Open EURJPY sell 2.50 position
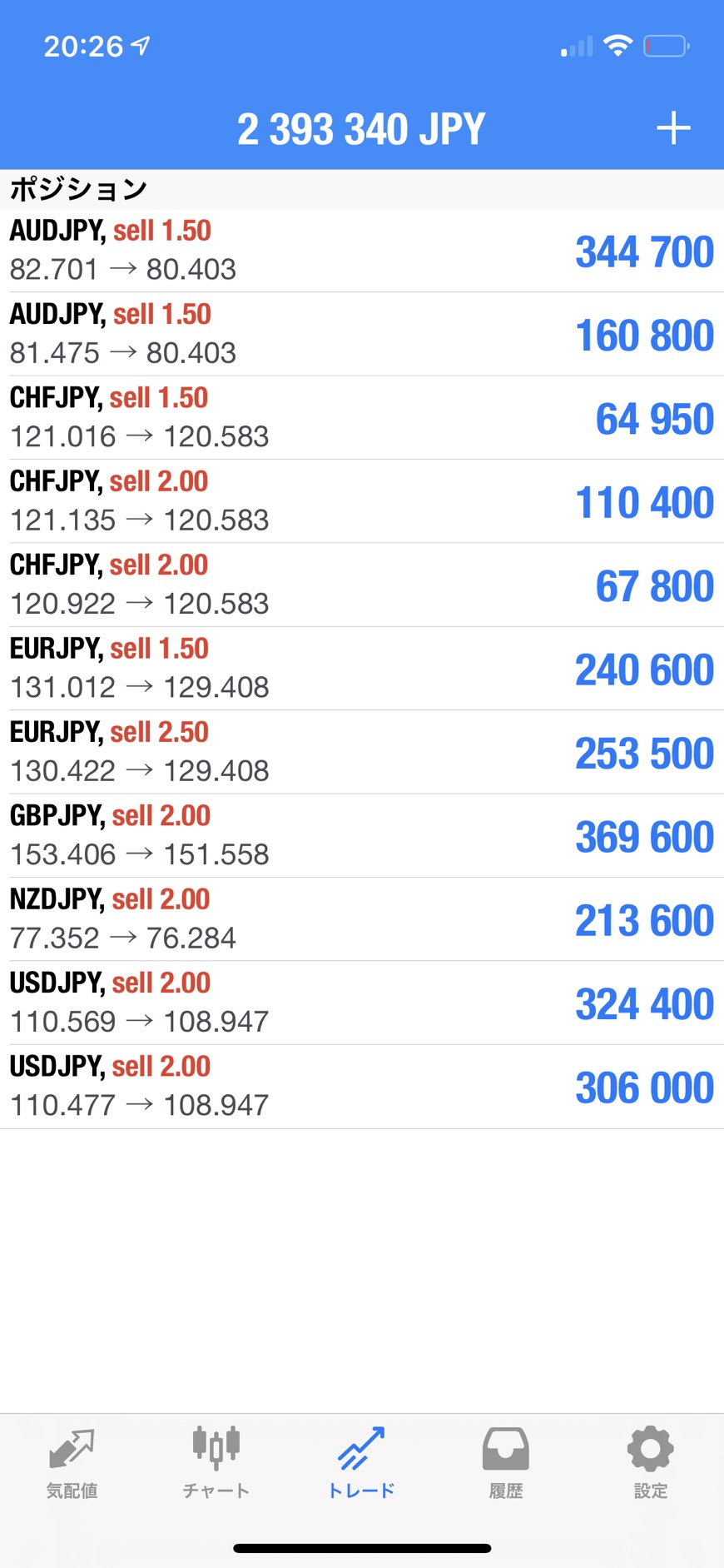 coord(361,752)
